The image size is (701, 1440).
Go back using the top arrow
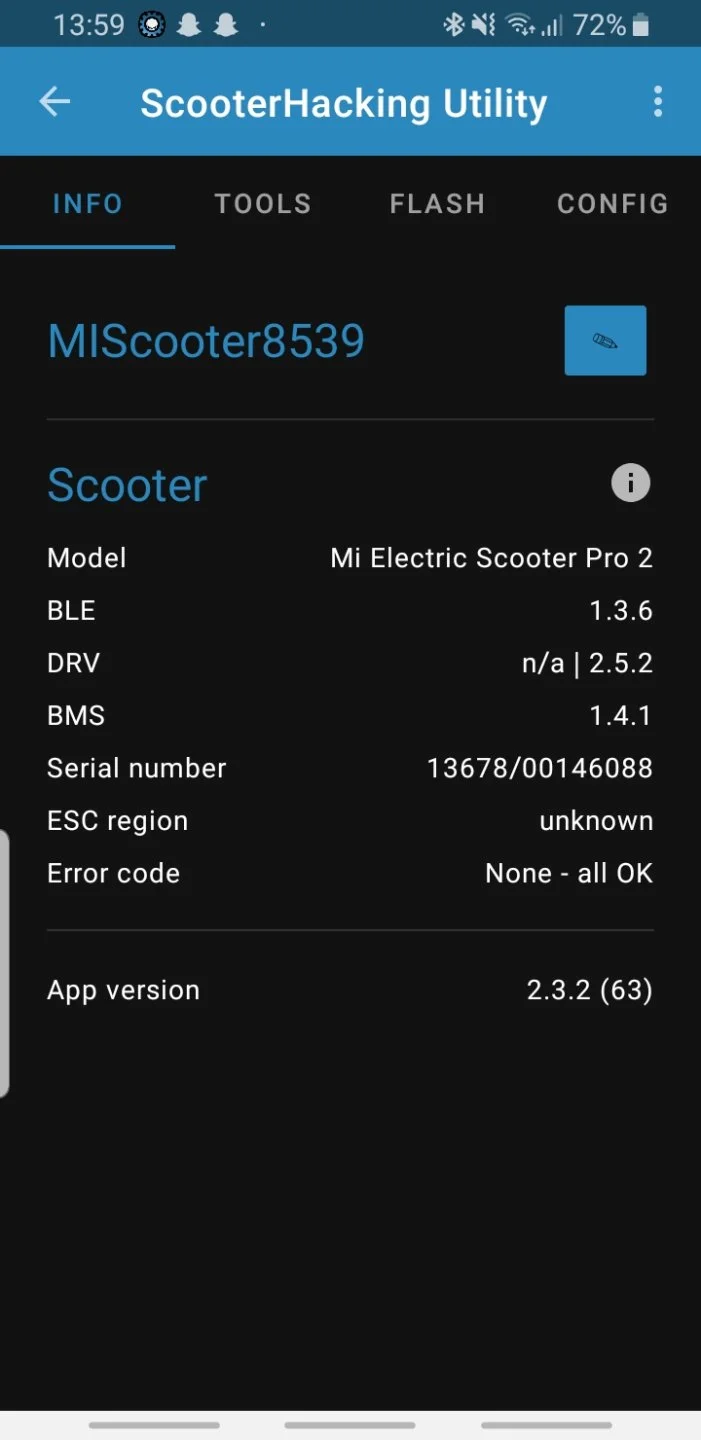pos(55,102)
